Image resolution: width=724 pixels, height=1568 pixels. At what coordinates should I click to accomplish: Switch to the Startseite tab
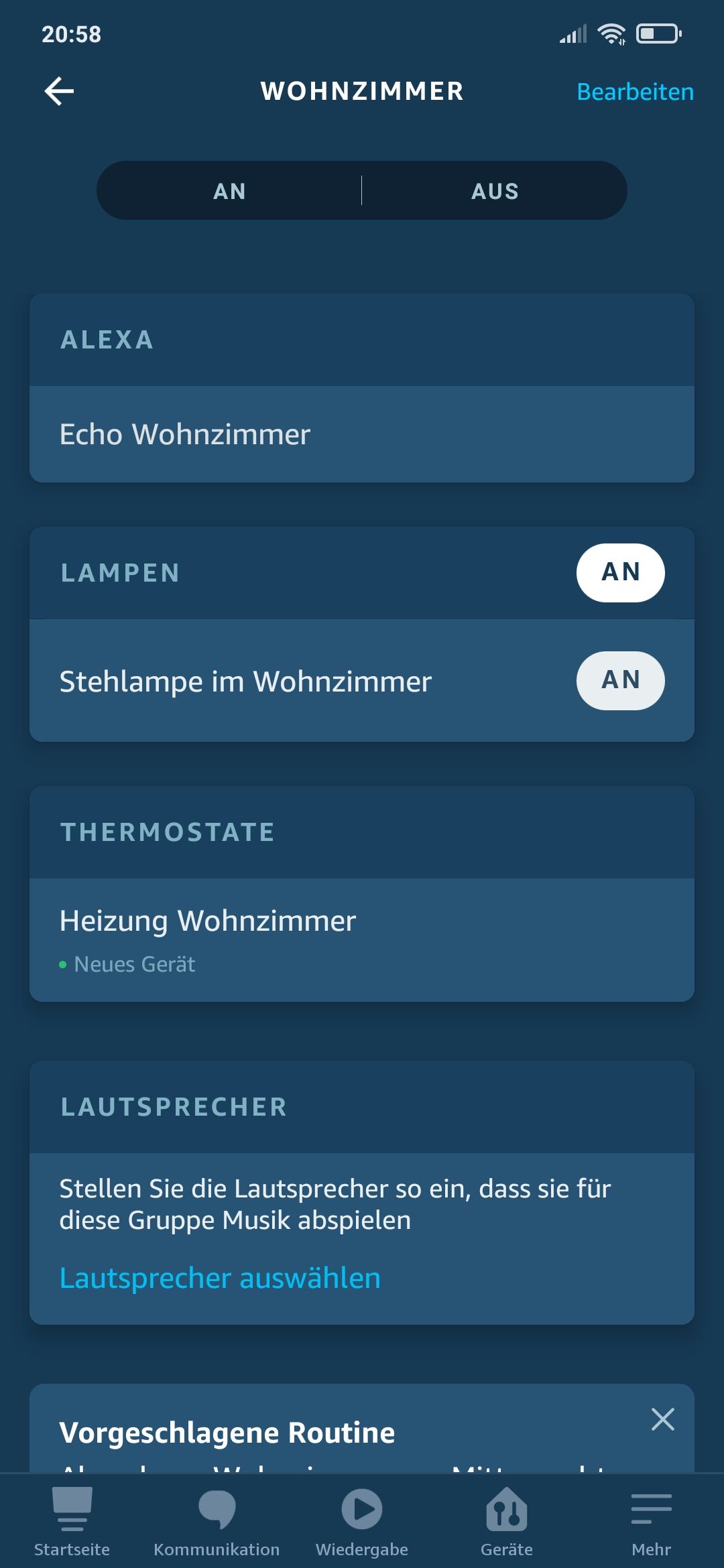[72, 1521]
